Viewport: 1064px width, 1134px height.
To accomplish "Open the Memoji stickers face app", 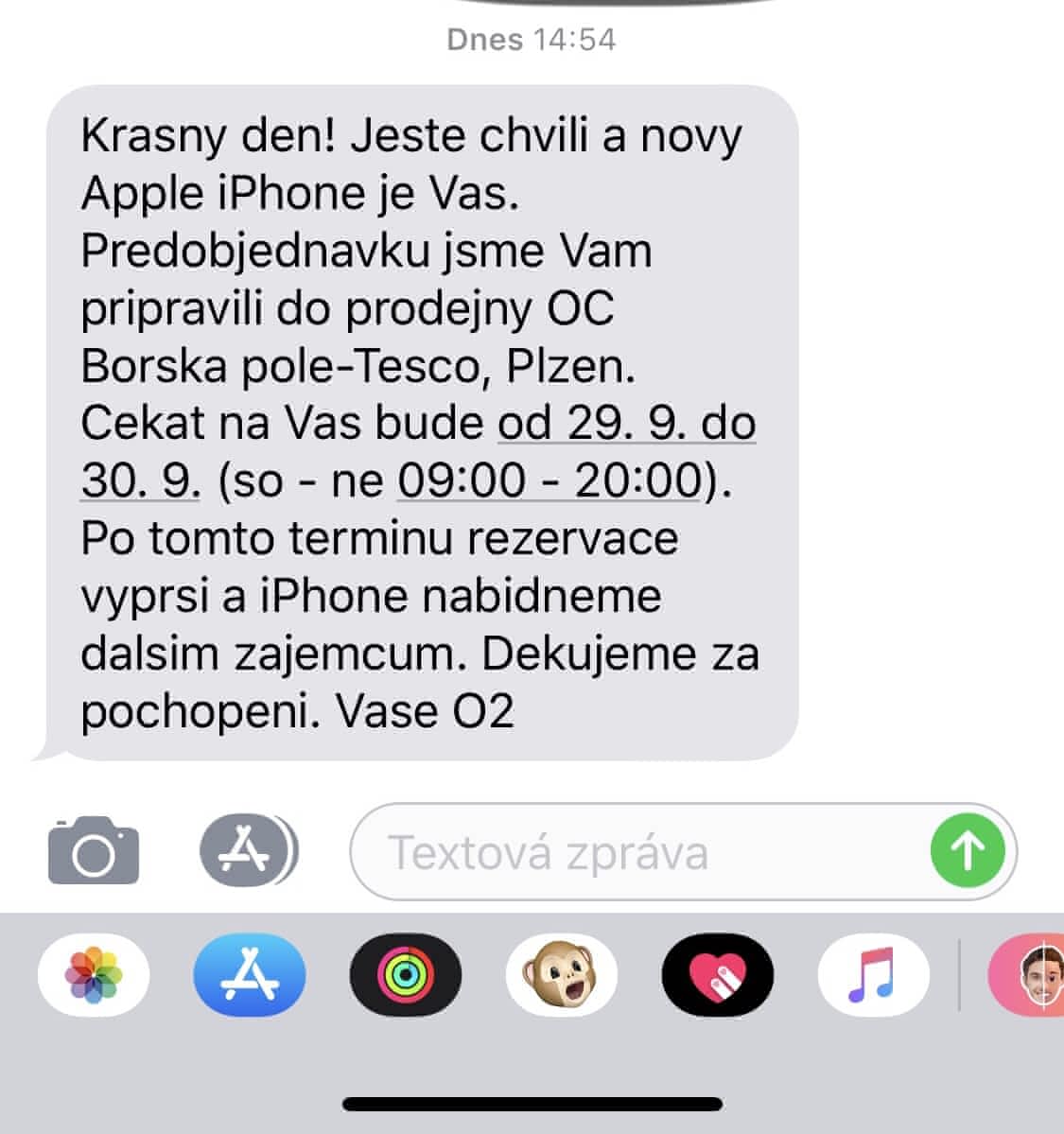I will [1029, 976].
